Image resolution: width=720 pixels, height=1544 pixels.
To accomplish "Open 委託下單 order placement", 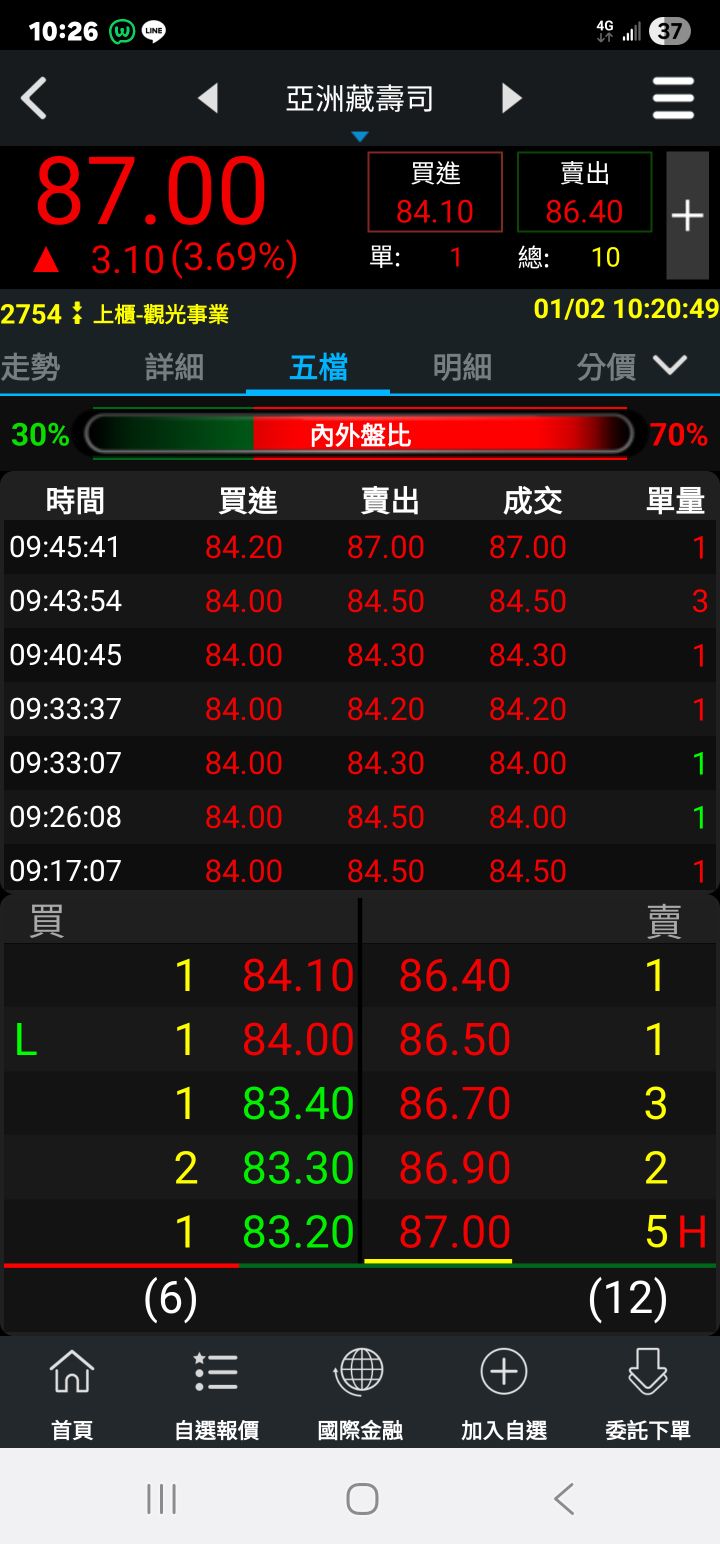I will tap(648, 1392).
